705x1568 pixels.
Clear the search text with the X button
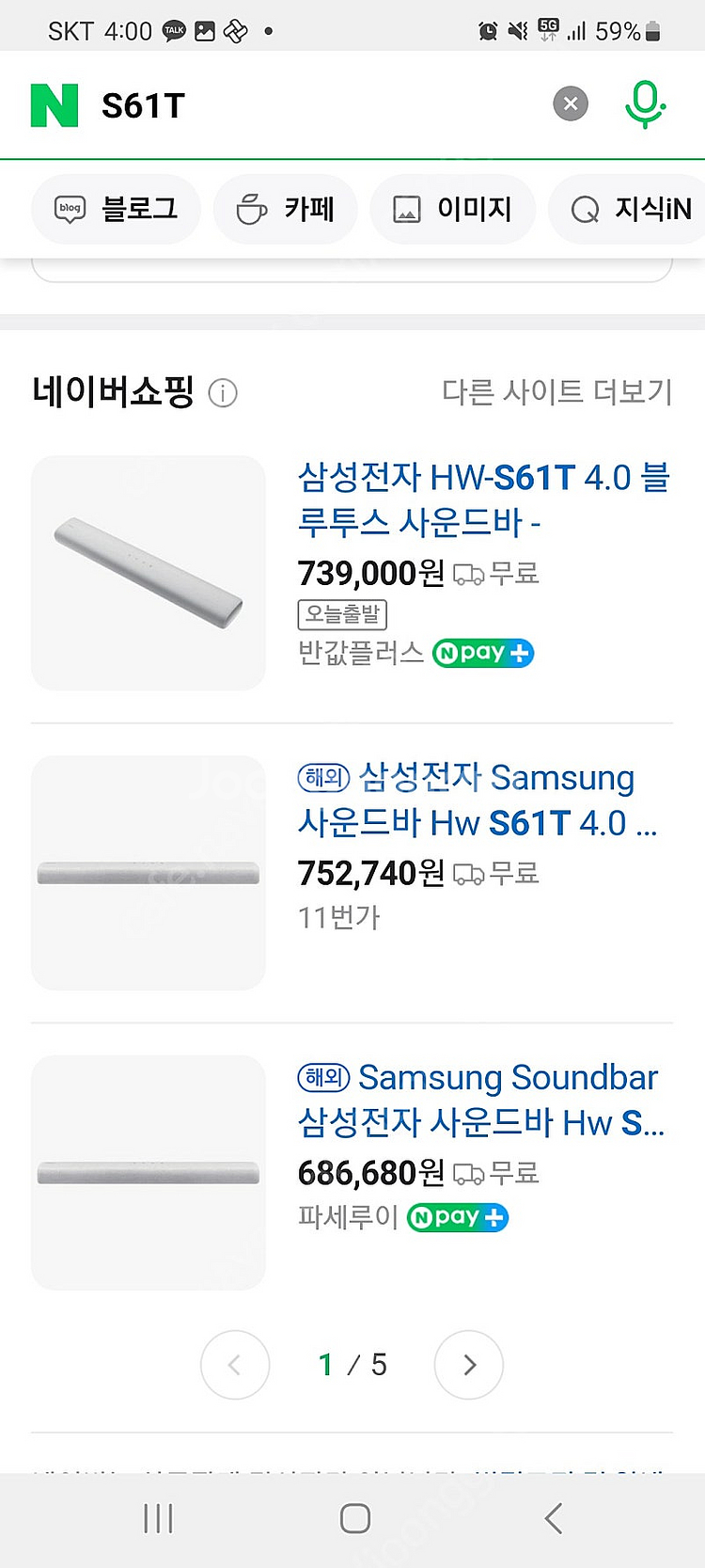click(x=571, y=103)
